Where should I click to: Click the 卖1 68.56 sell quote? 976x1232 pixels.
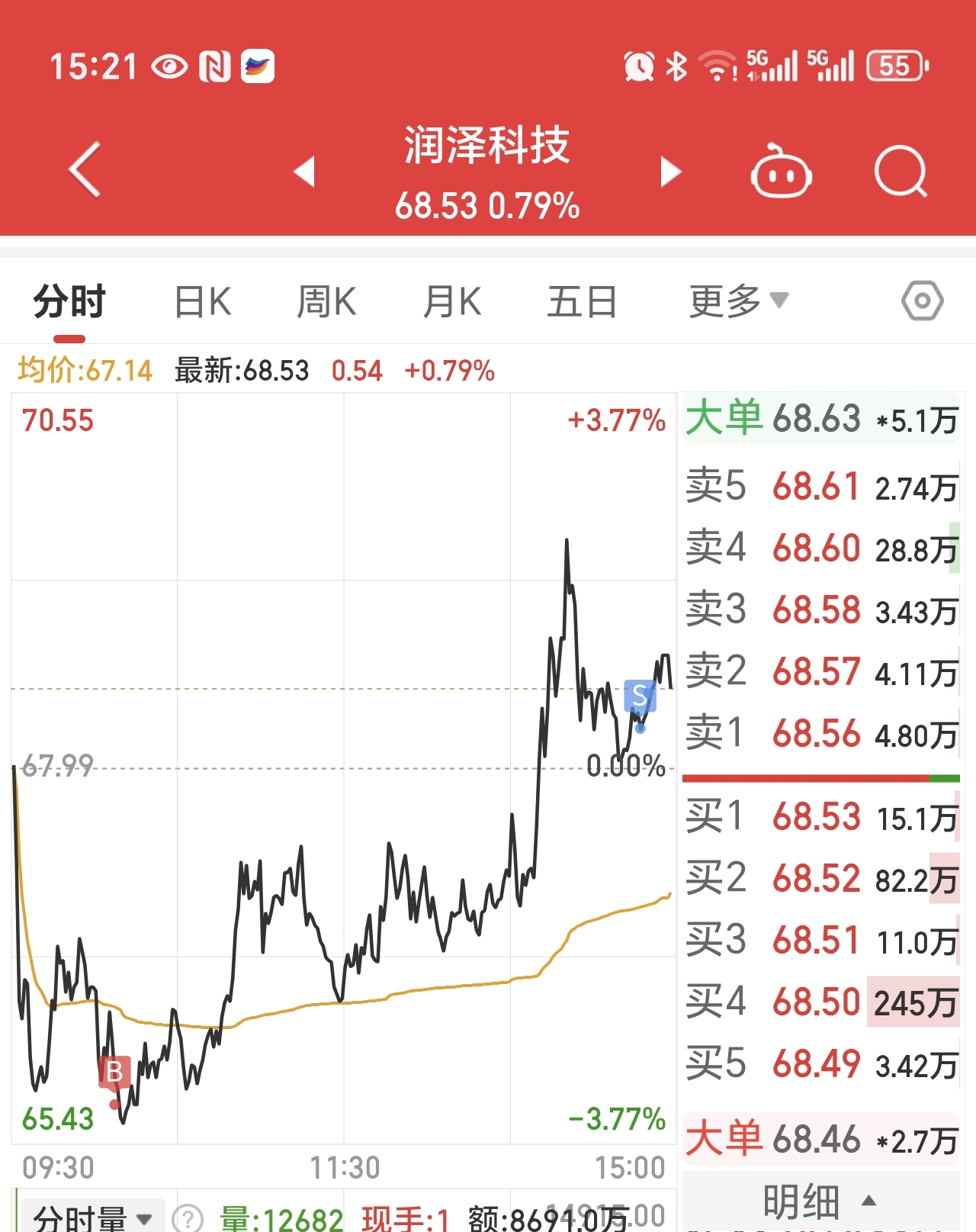[x=820, y=732]
